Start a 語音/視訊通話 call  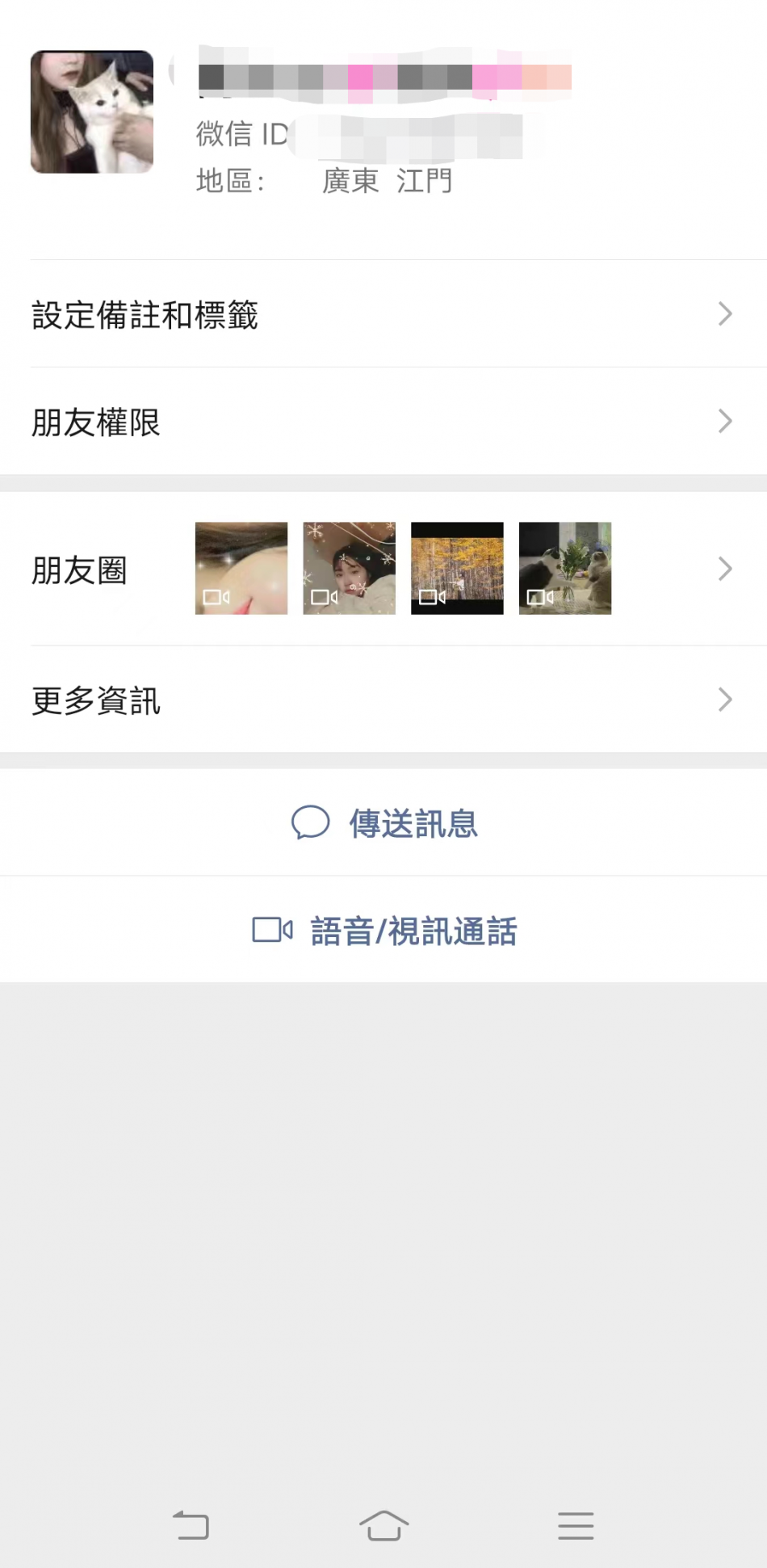coord(383,931)
